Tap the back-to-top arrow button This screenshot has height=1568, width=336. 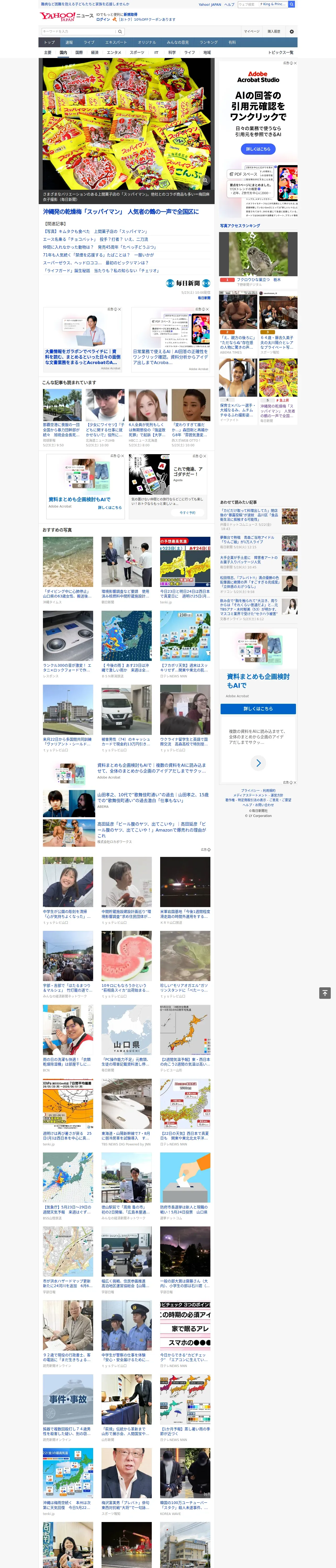click(x=325, y=993)
